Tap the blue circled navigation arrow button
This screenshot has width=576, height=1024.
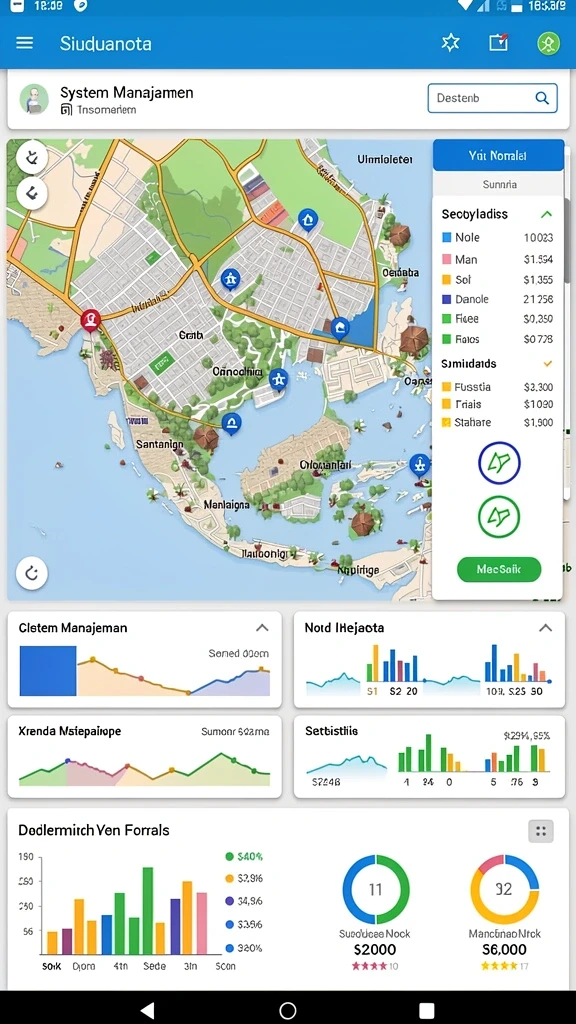499,463
